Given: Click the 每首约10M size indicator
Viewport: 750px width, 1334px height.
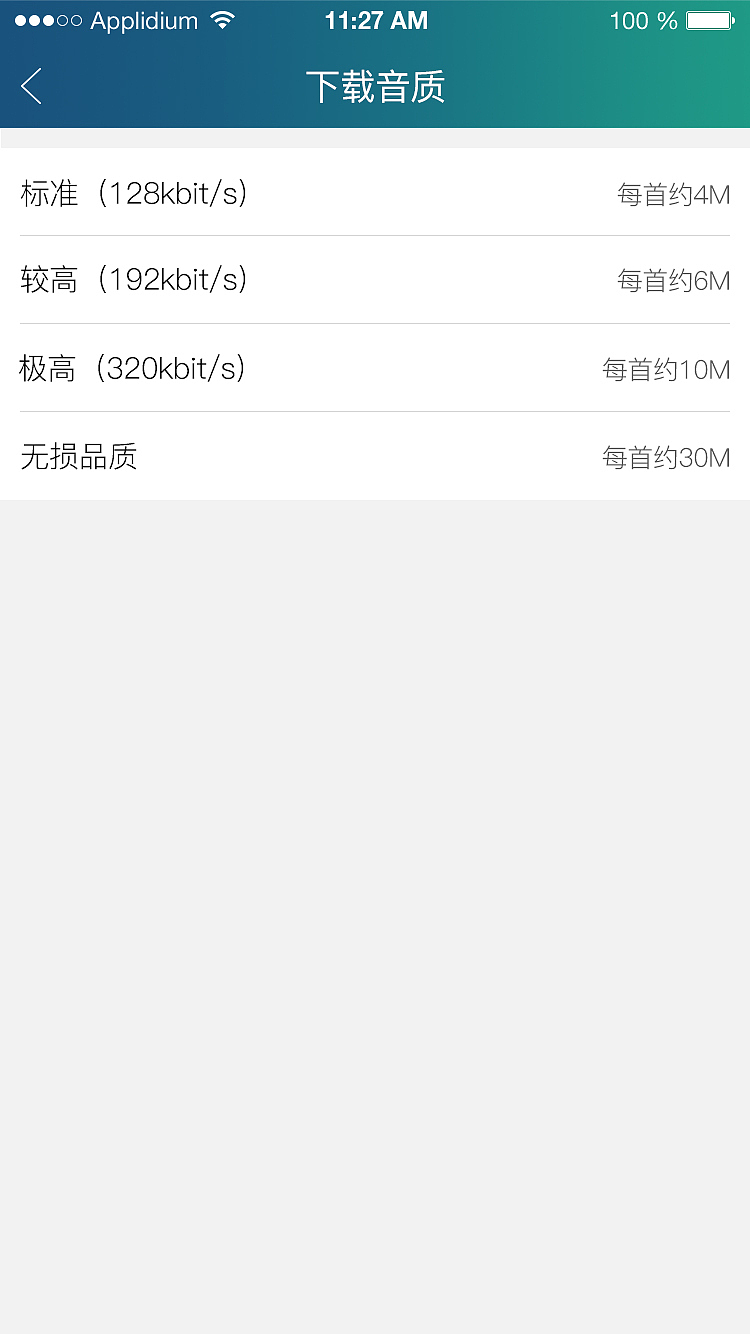Looking at the screenshot, I should (x=664, y=370).
